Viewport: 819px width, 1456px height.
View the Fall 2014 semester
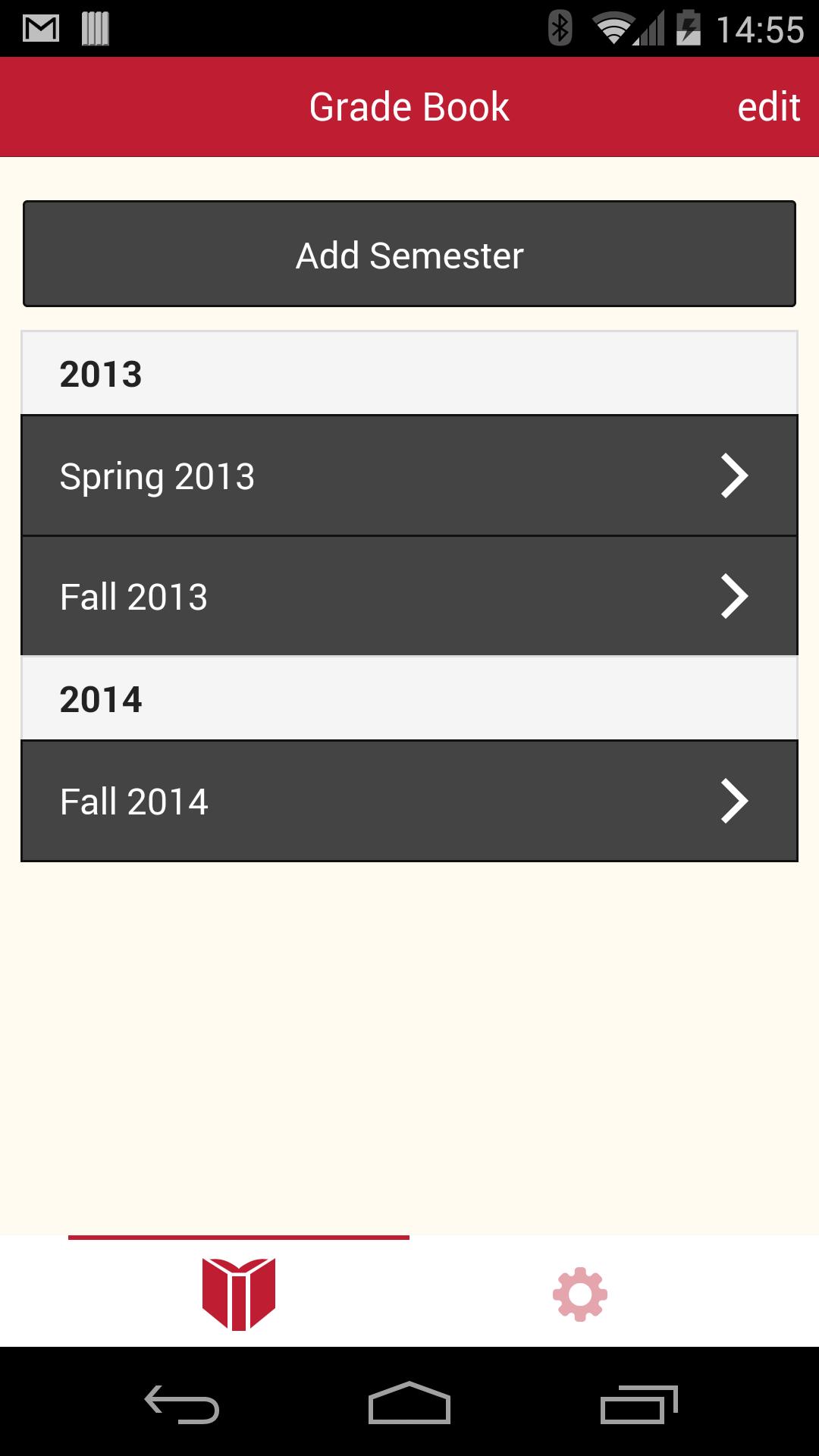click(x=409, y=801)
